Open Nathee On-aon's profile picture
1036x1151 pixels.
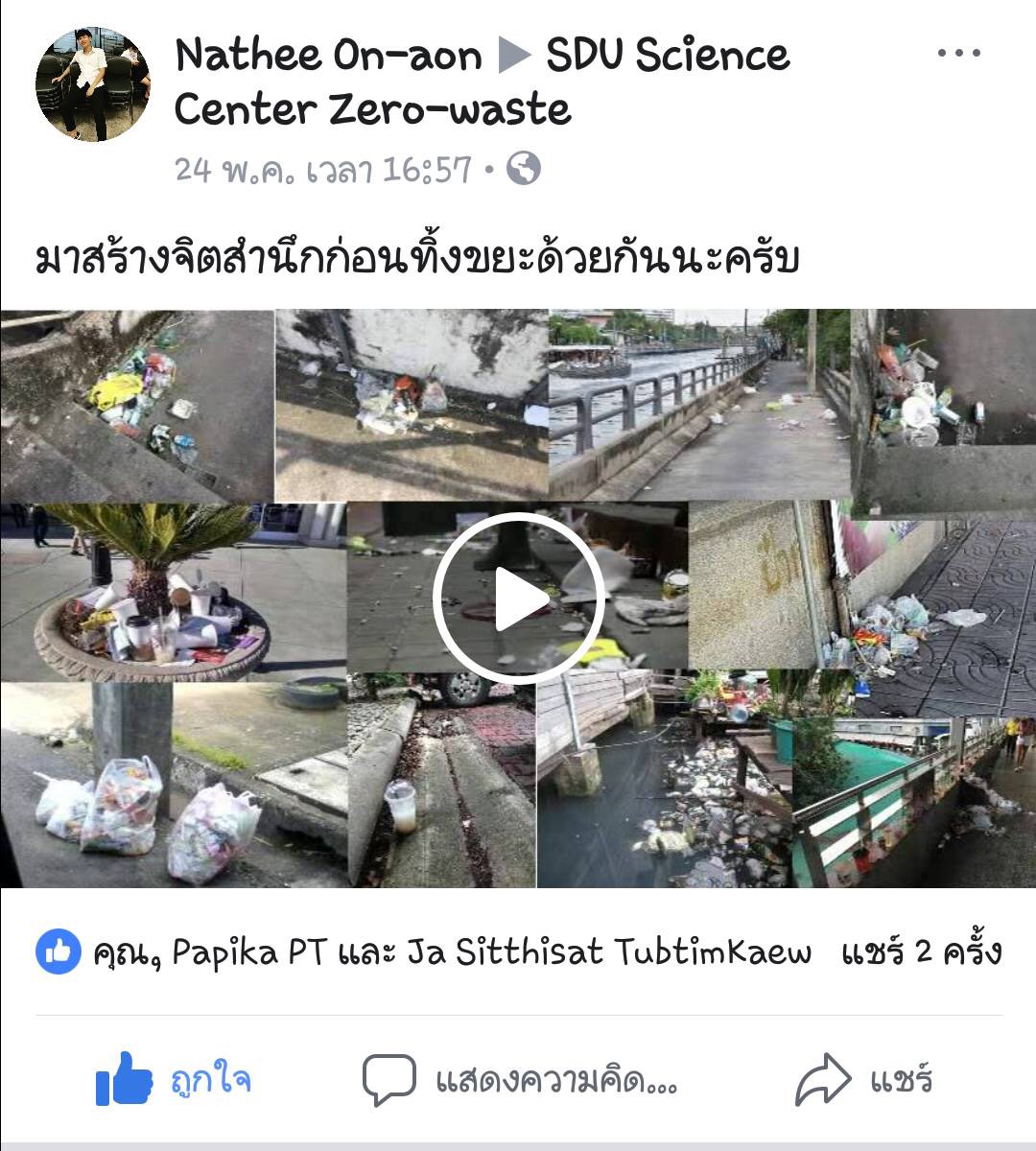pos(92,84)
